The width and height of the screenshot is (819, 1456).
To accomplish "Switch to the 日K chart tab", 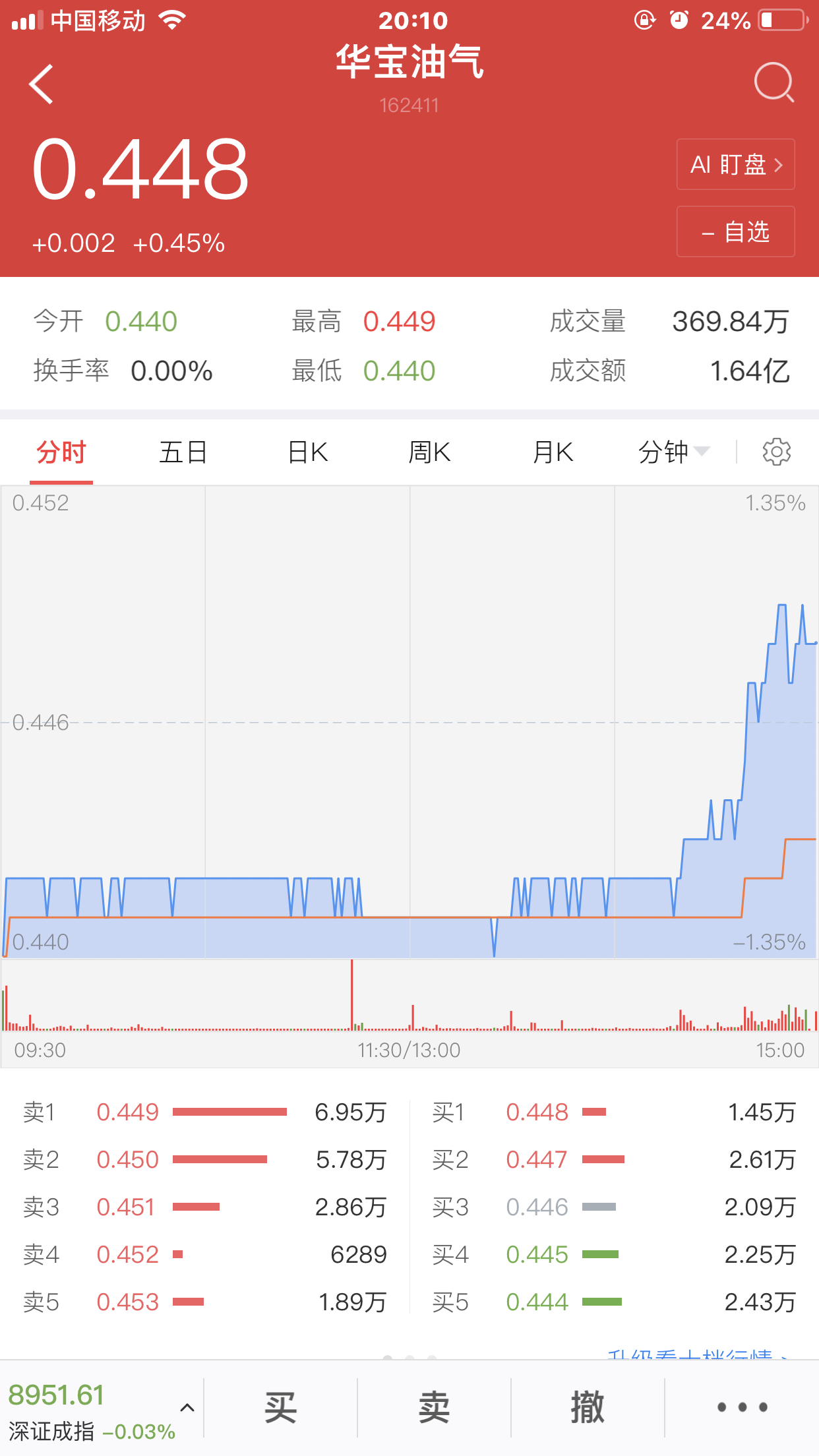I will click(x=308, y=452).
